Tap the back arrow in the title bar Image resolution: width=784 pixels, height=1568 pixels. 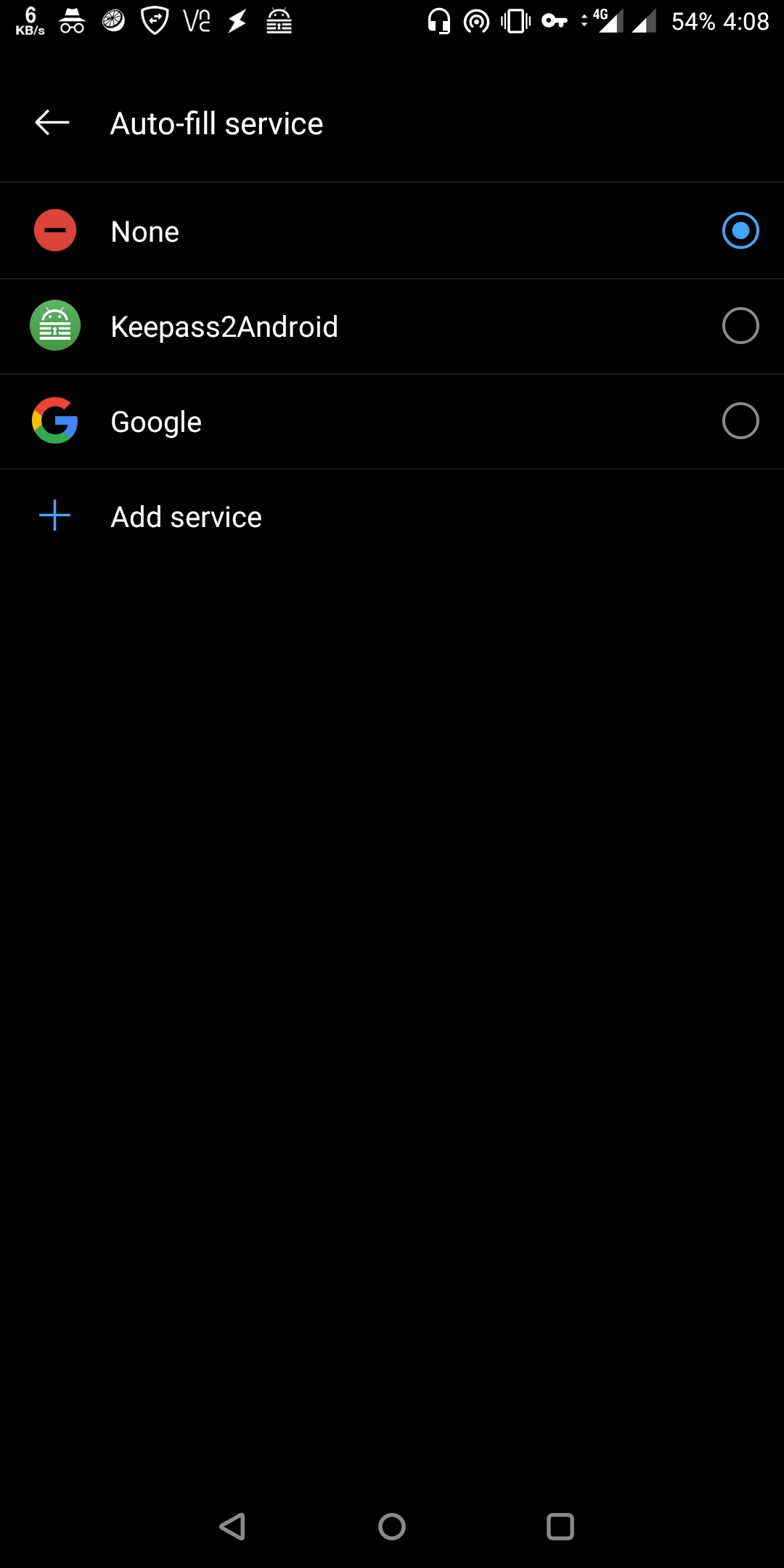[x=51, y=123]
